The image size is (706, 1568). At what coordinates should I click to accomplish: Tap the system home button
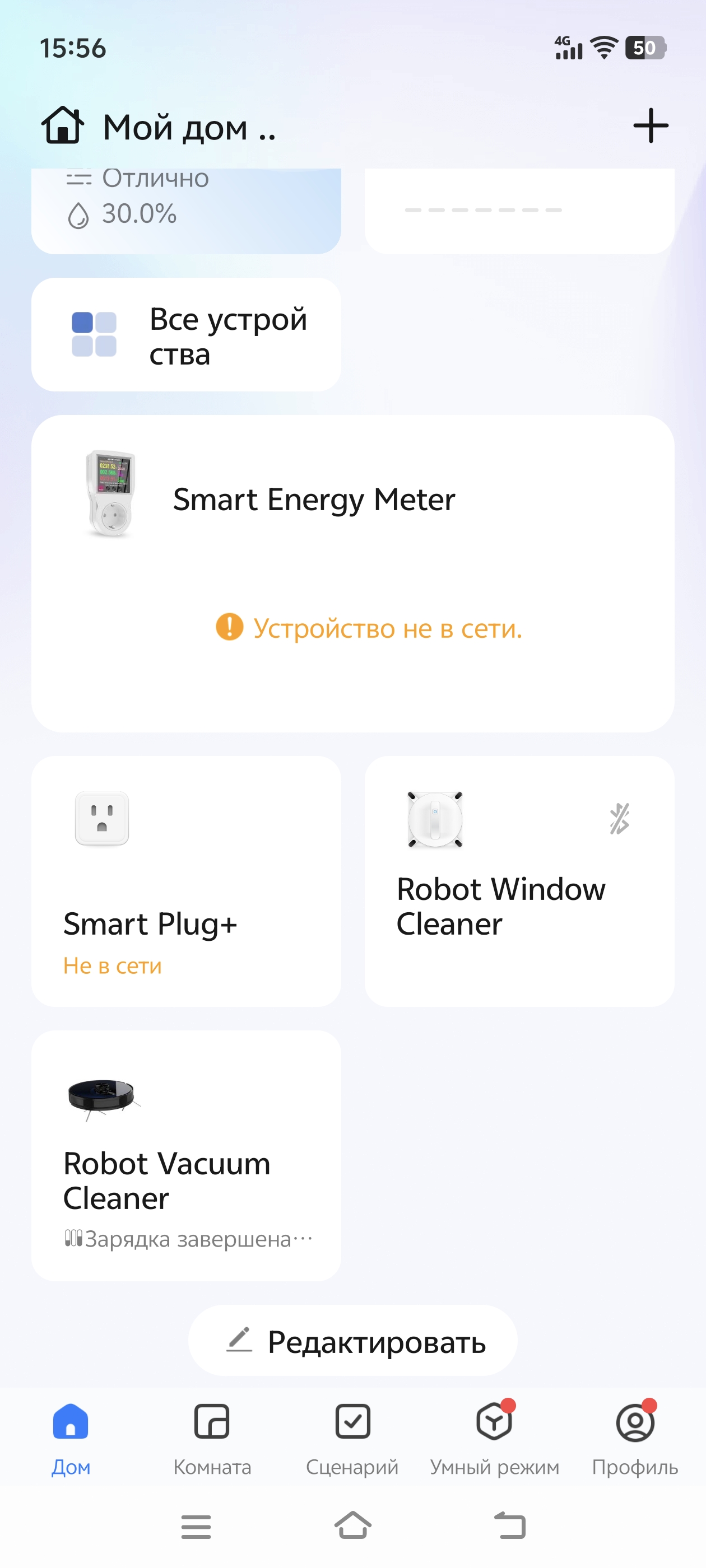[x=352, y=1525]
